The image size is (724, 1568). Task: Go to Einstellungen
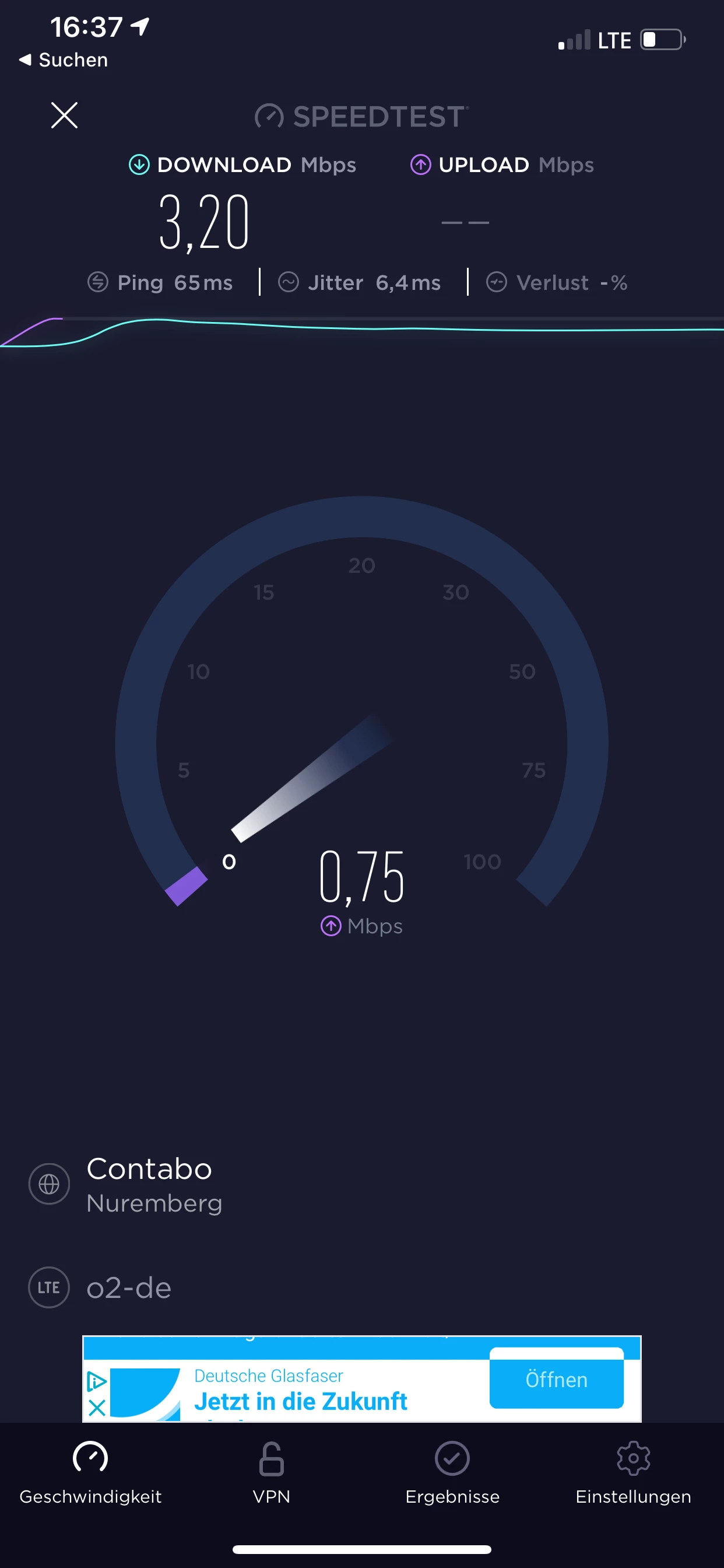632,1472
